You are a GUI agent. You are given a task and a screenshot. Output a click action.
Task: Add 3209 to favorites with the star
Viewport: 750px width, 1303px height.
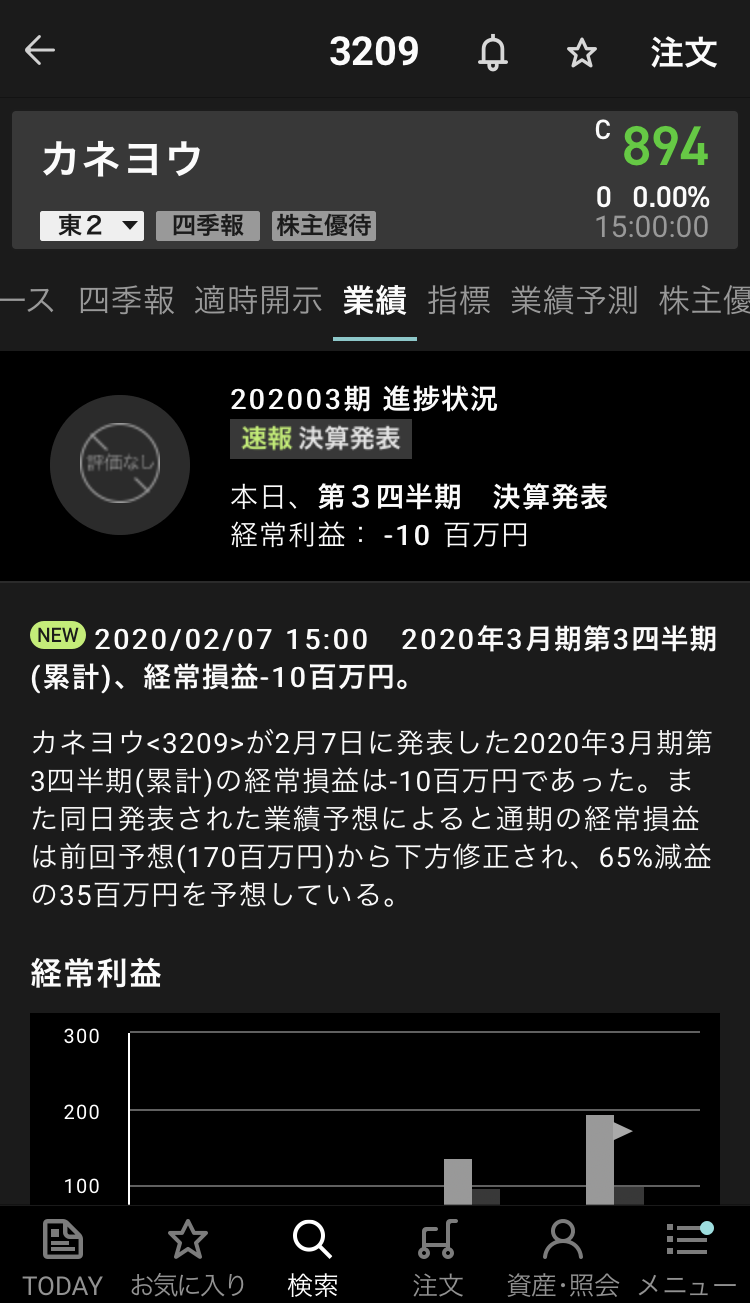[x=581, y=53]
